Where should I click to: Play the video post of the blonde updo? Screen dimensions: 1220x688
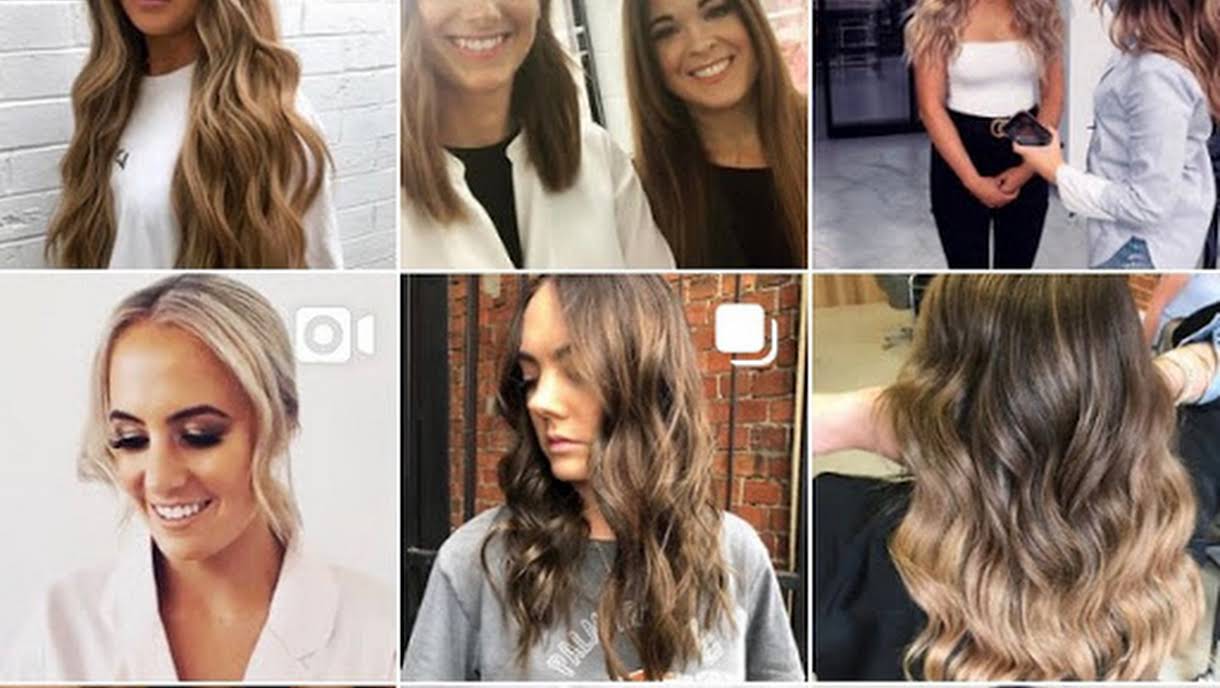198,478
